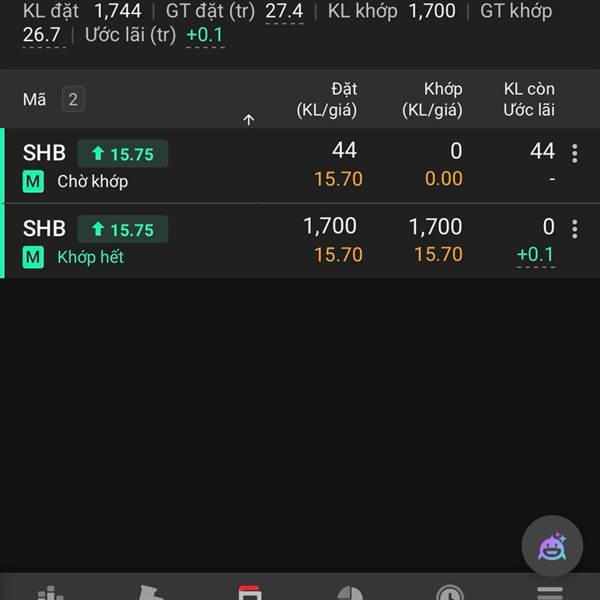Go to the bar chart market tab
Viewport: 600px width, 600px height.
50,593
